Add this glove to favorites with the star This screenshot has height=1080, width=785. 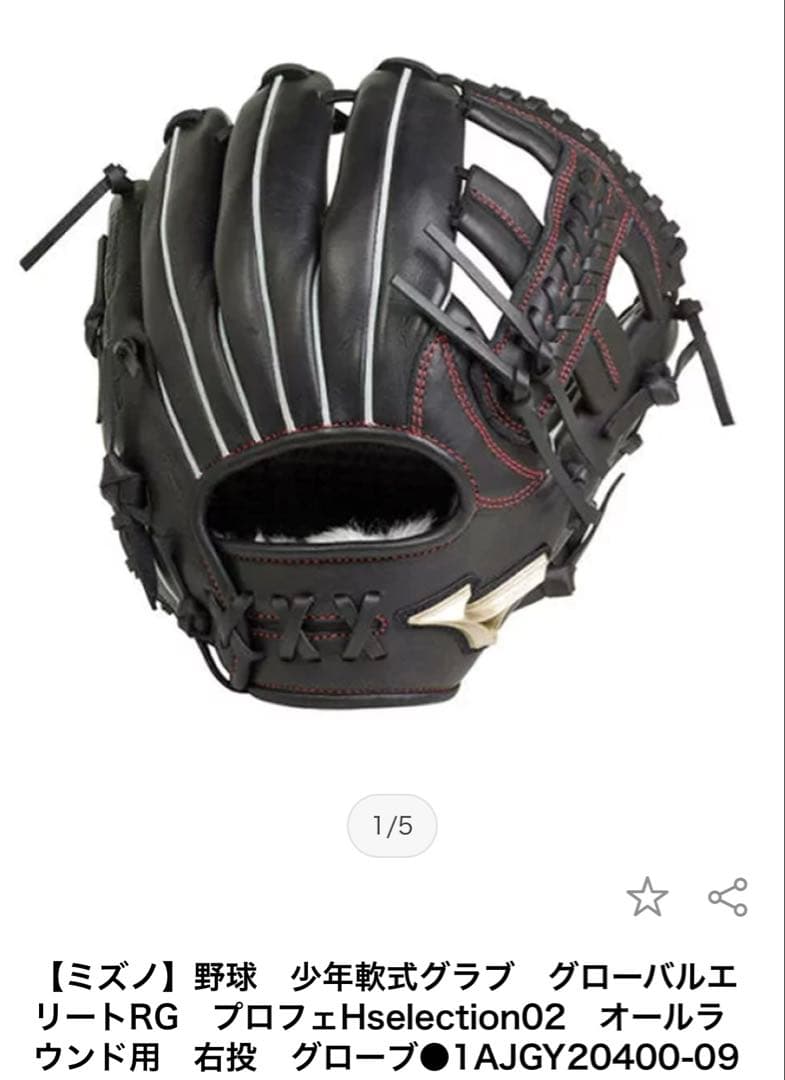647,897
